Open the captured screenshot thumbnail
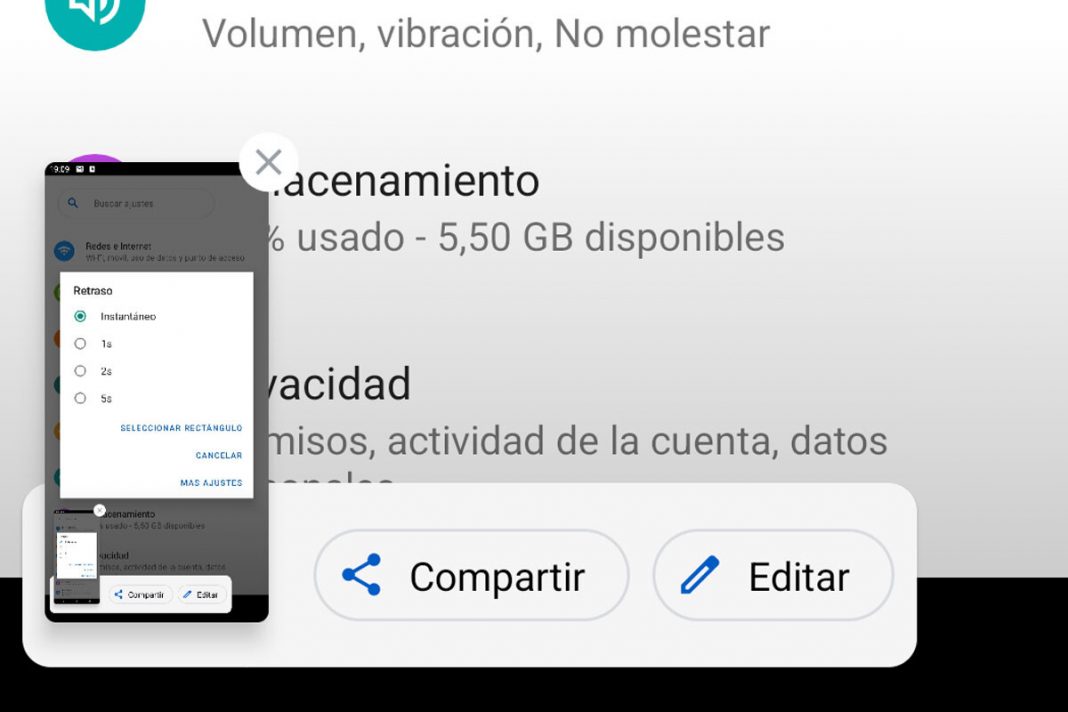1068x712 pixels. click(156, 390)
